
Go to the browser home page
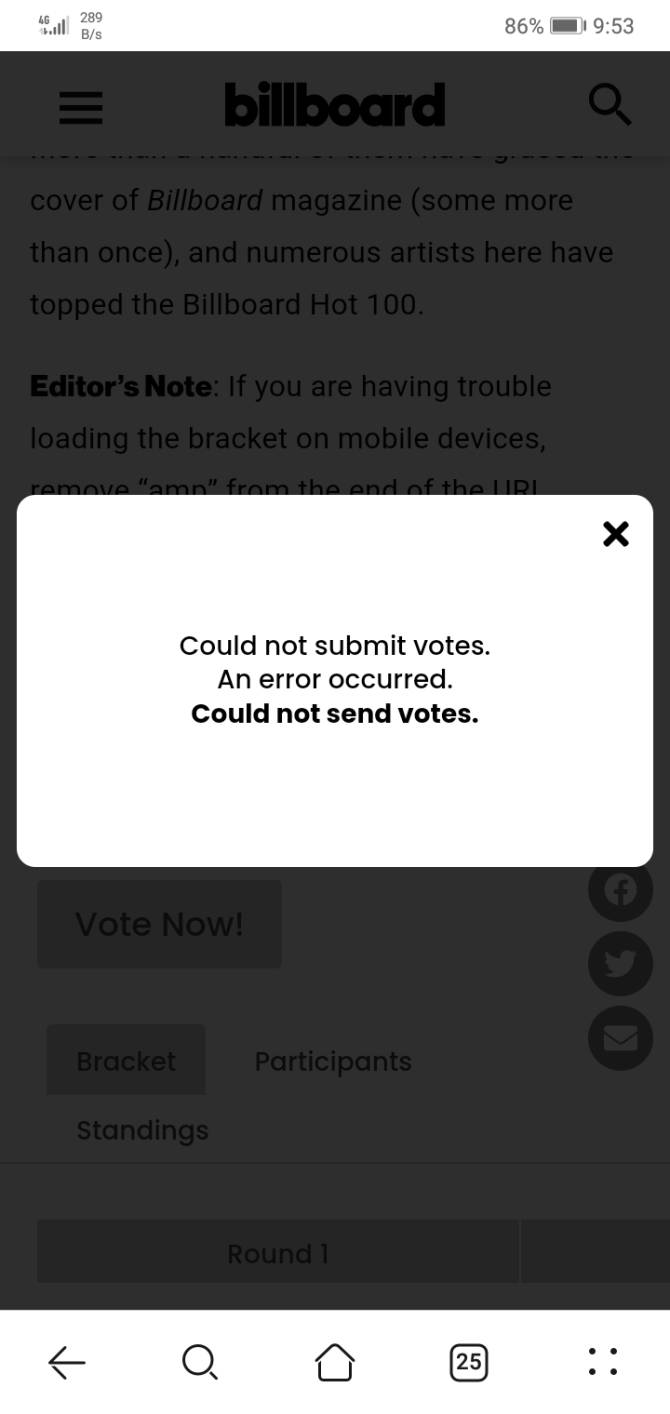(x=334, y=1361)
